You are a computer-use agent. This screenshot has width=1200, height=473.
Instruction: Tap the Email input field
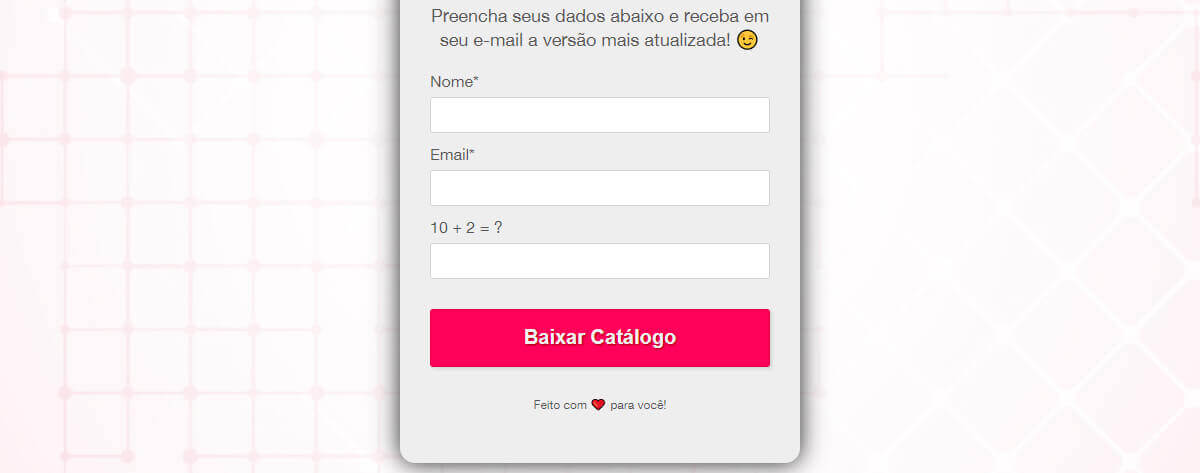coord(599,188)
